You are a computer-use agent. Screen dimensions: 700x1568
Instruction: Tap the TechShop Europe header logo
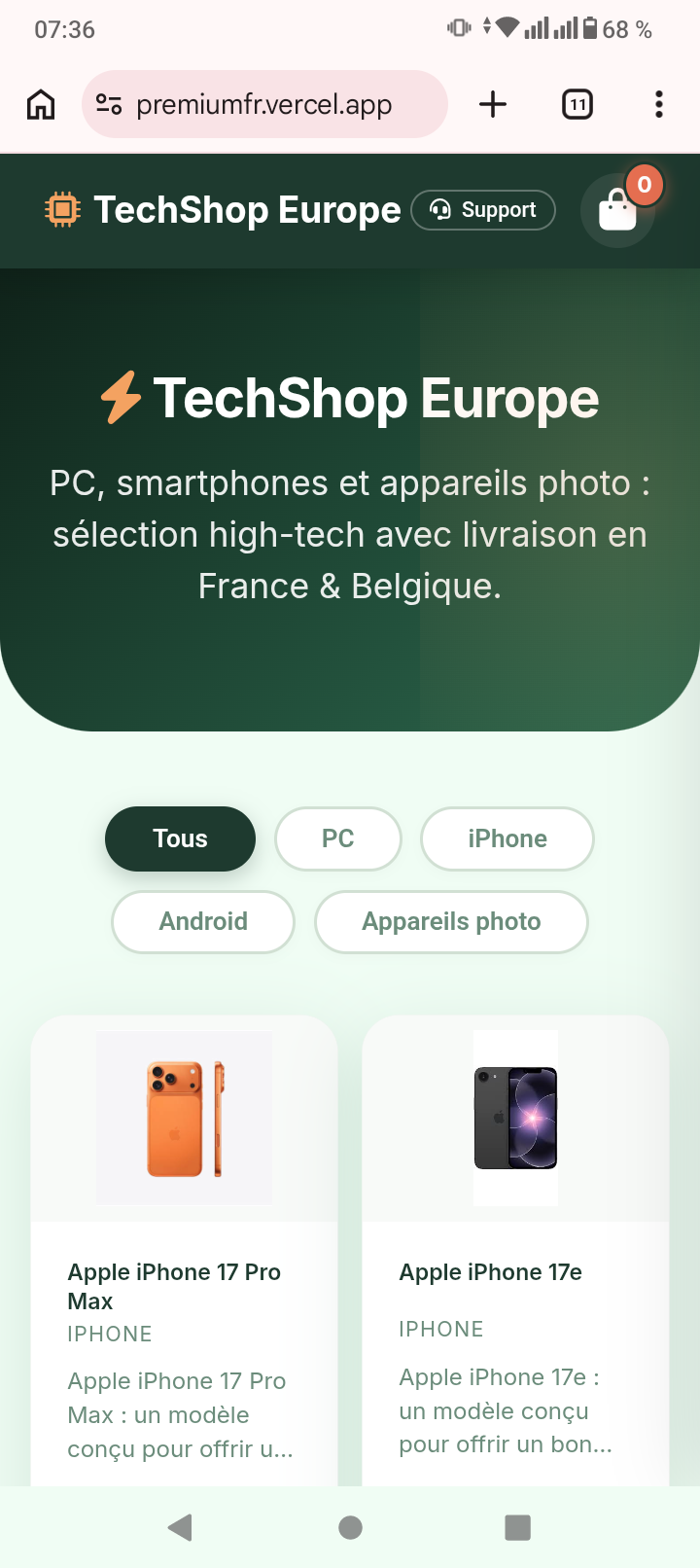[x=223, y=210]
